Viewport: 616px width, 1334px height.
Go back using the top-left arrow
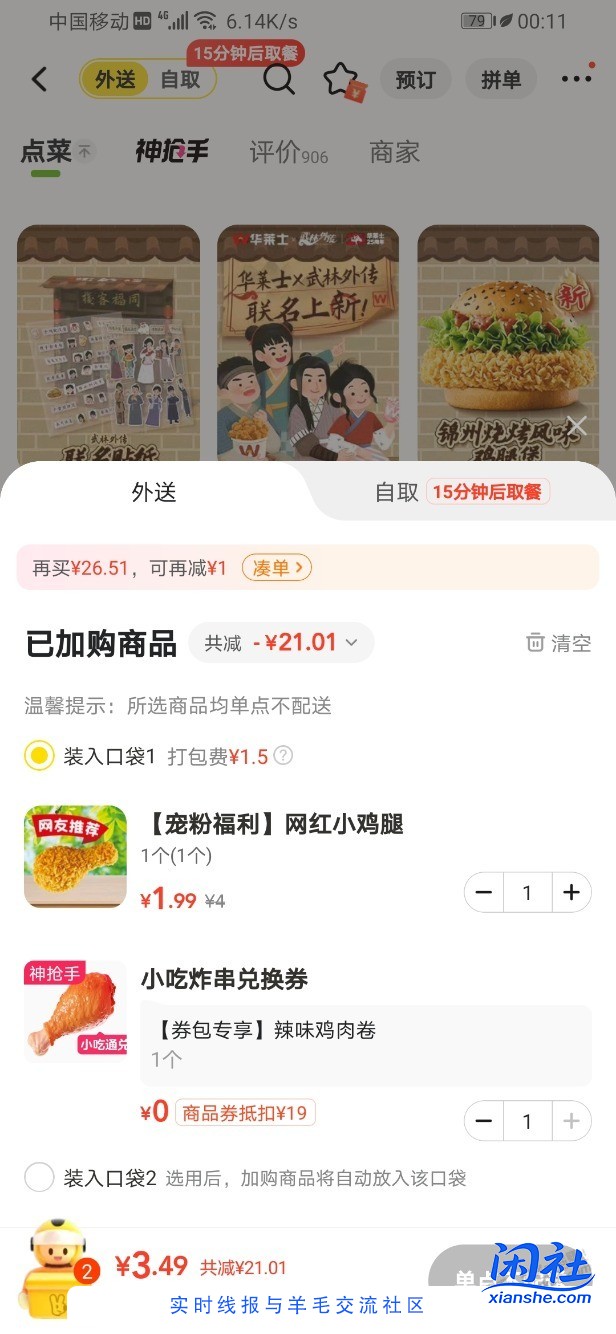tap(39, 80)
